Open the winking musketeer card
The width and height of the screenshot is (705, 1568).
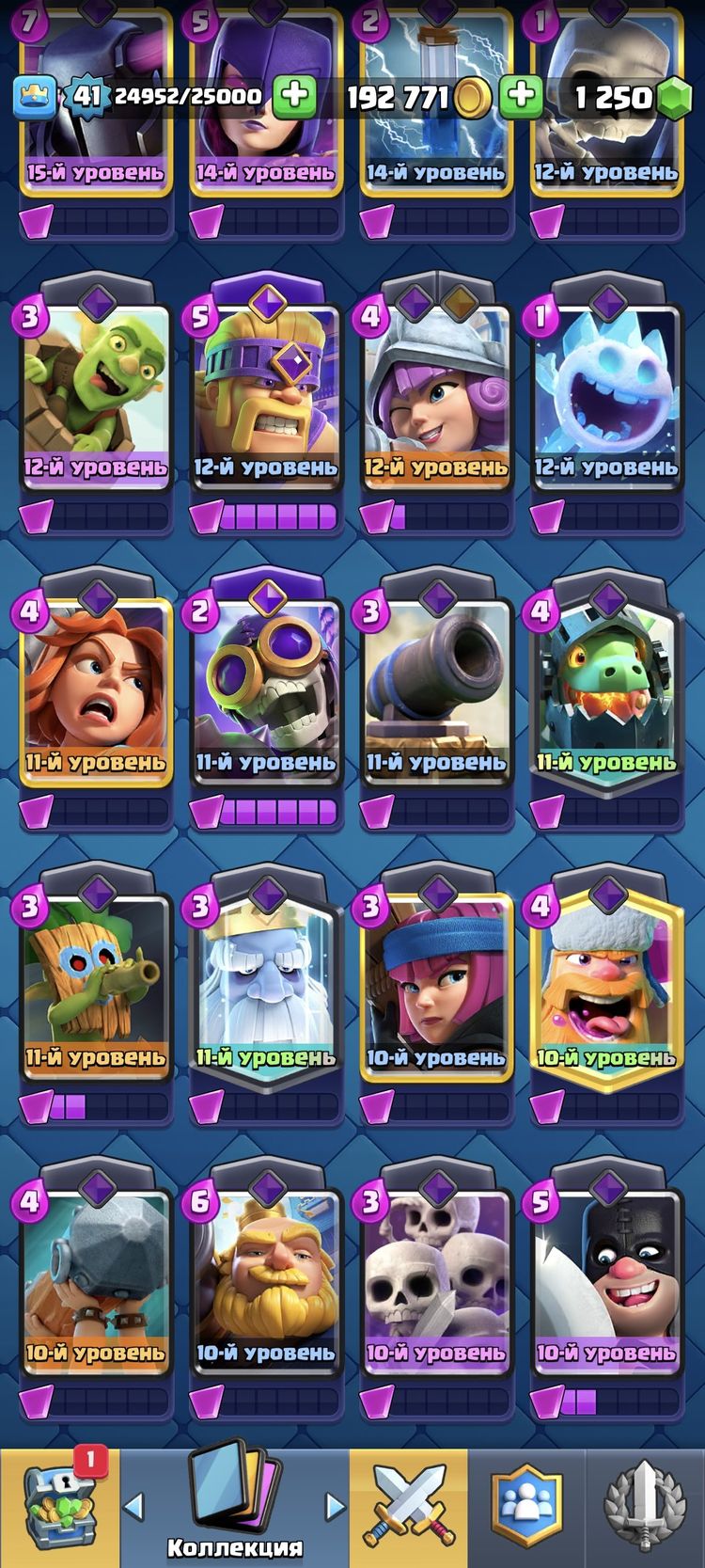coord(436,395)
